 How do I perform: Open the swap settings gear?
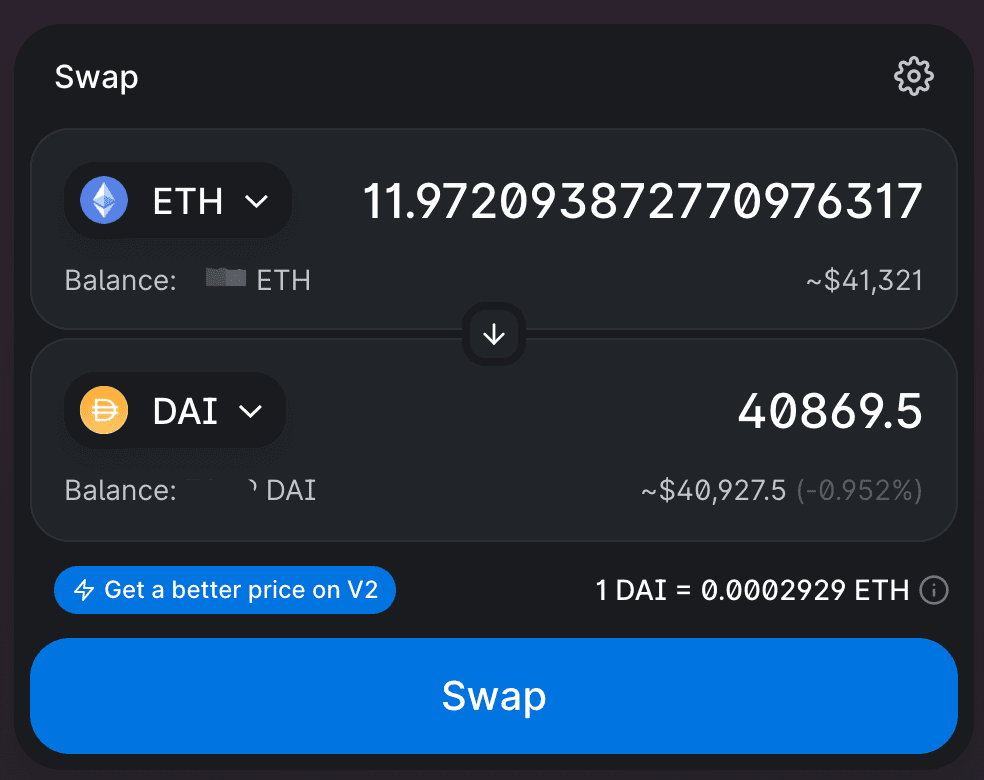913,77
